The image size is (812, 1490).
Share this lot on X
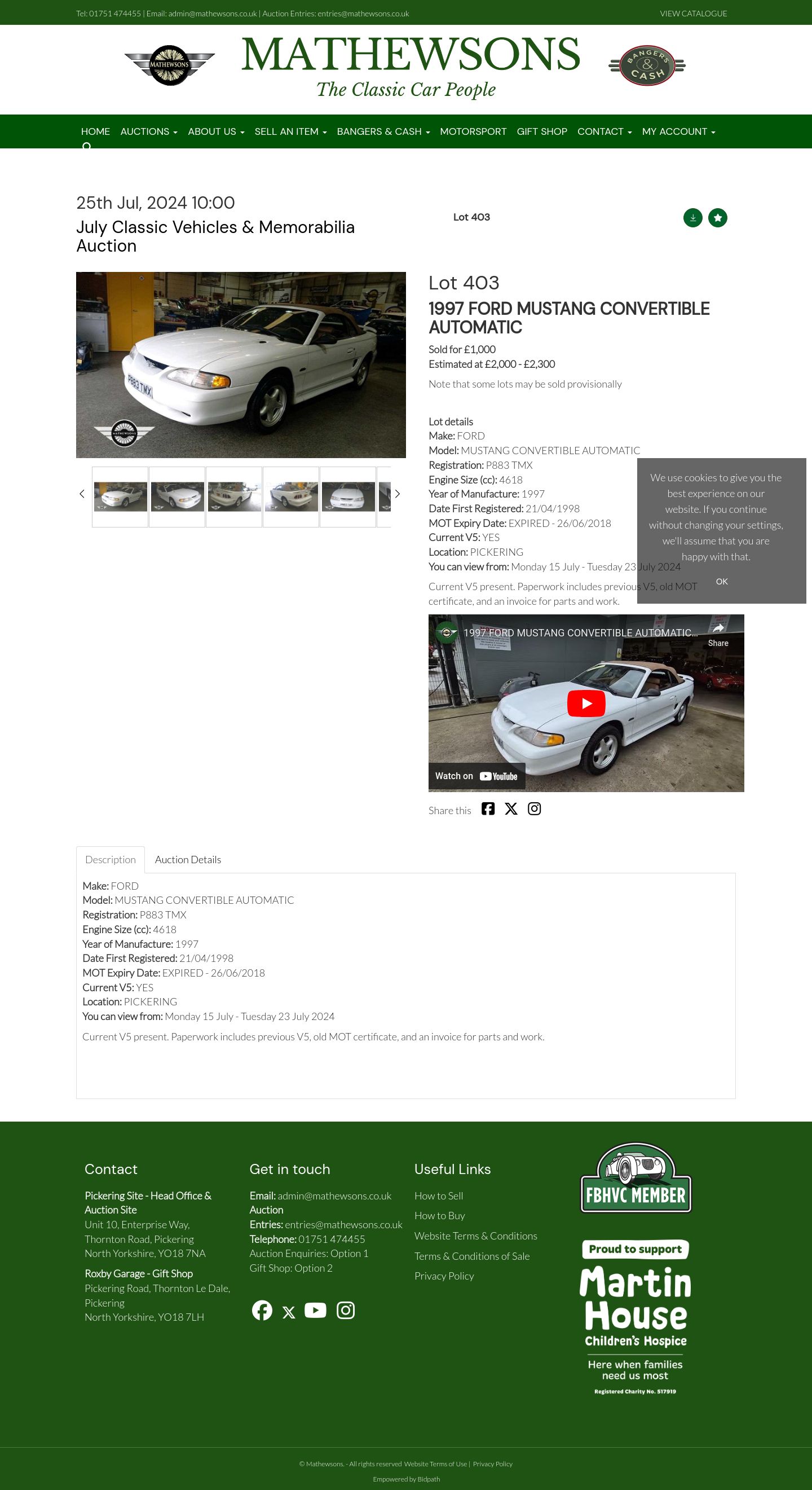511,809
